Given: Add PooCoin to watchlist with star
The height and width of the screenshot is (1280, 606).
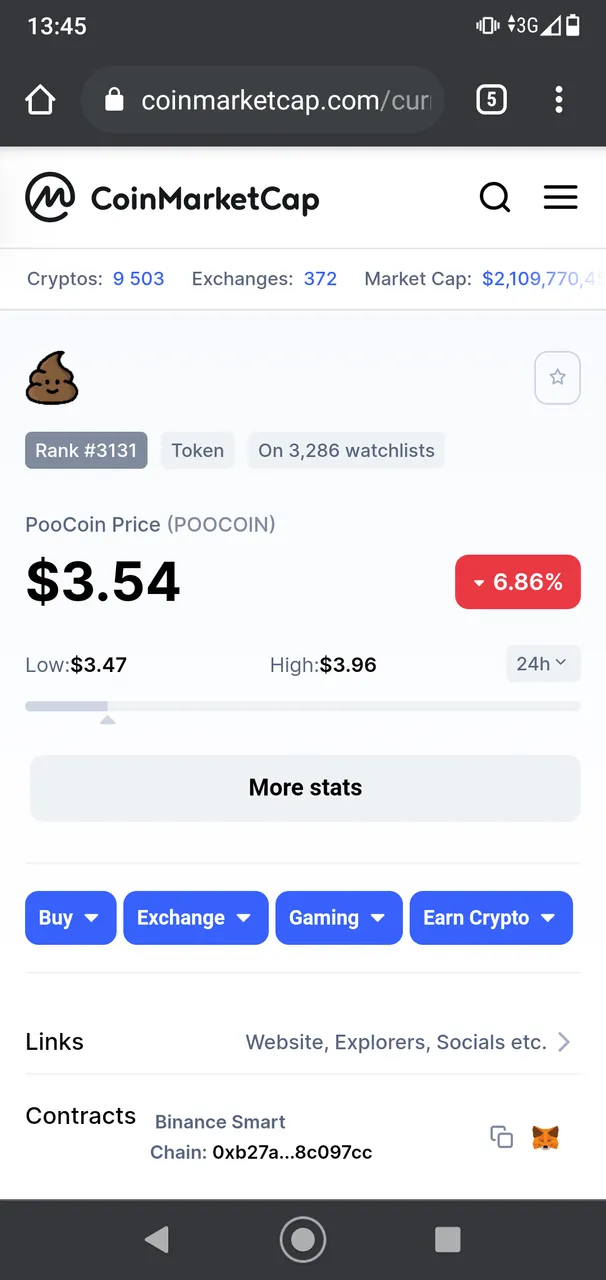Looking at the screenshot, I should [558, 378].
